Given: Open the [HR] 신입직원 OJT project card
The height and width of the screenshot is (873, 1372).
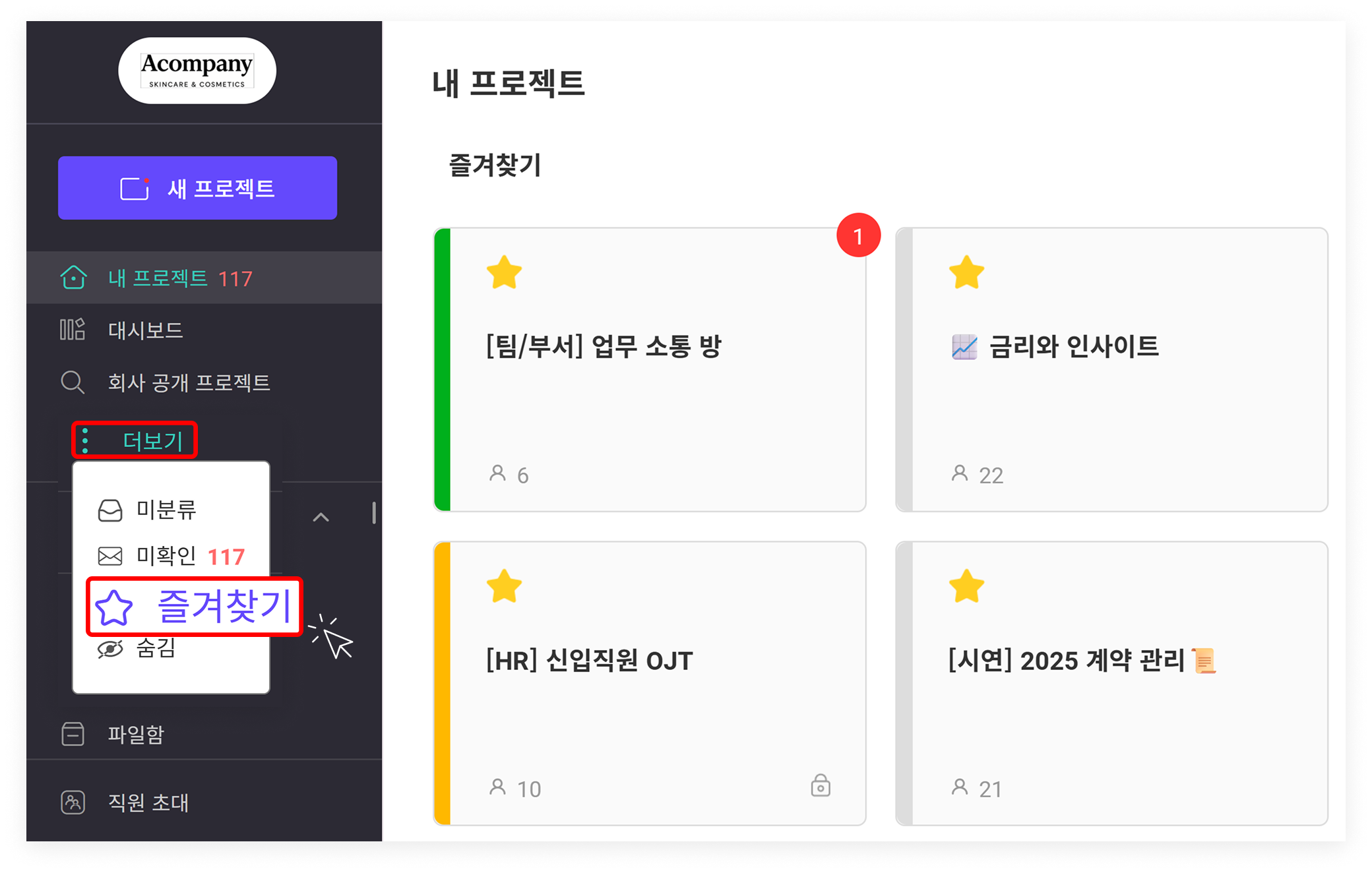Looking at the screenshot, I should [x=650, y=683].
